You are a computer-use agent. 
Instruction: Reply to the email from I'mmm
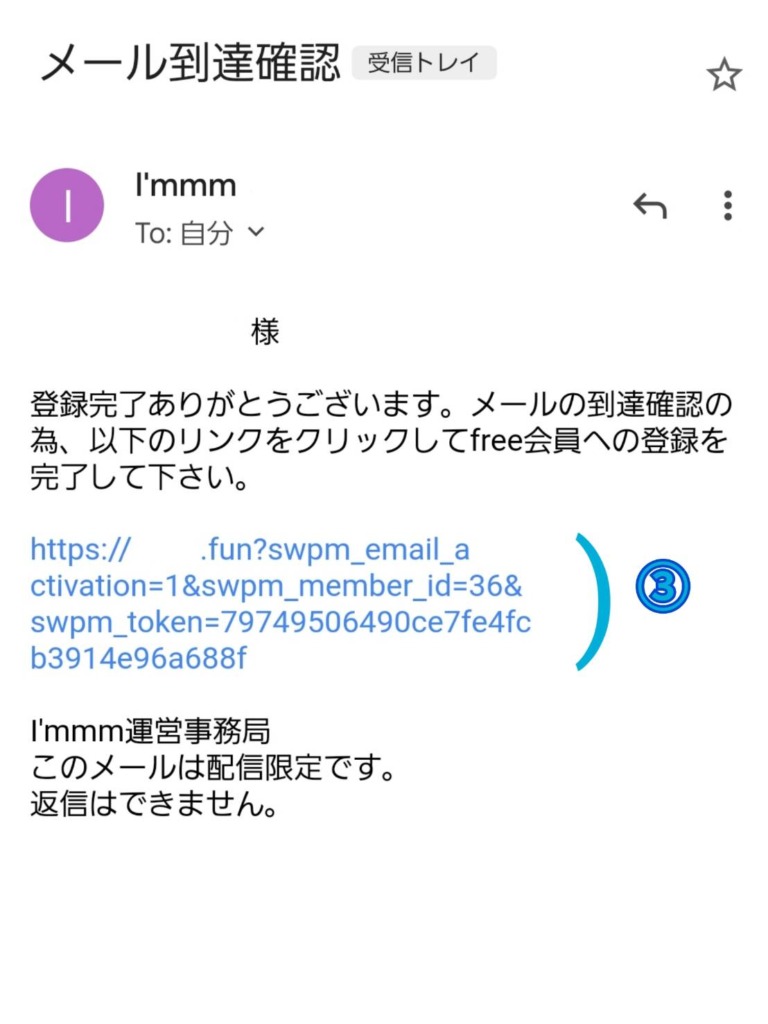coord(650,206)
